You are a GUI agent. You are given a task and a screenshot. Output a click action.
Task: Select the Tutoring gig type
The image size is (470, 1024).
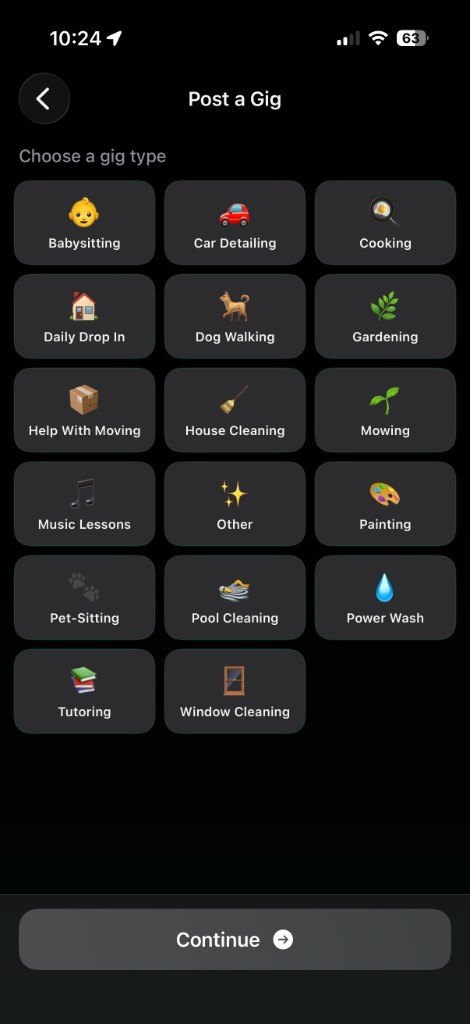click(84, 691)
